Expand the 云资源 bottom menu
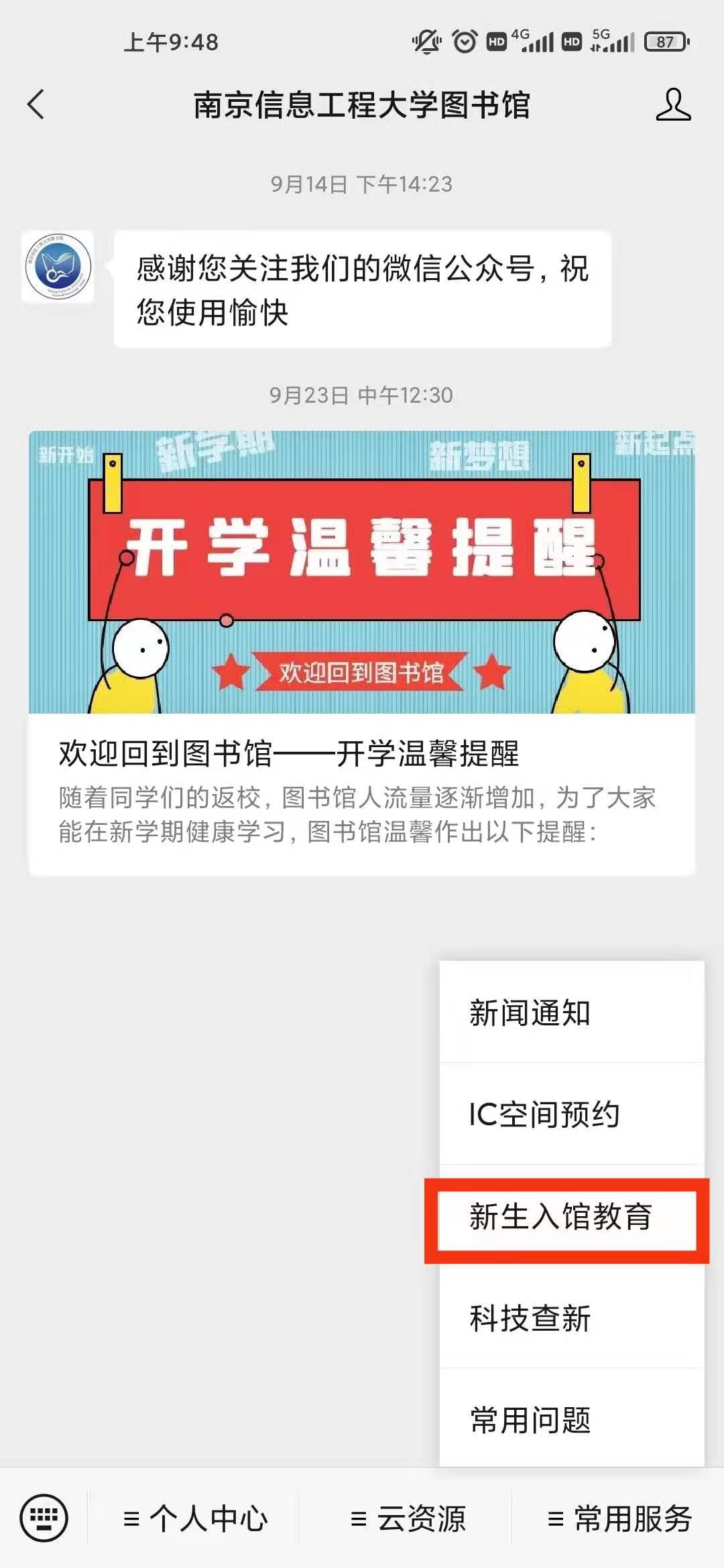This screenshot has height=1568, width=724. (408, 1518)
